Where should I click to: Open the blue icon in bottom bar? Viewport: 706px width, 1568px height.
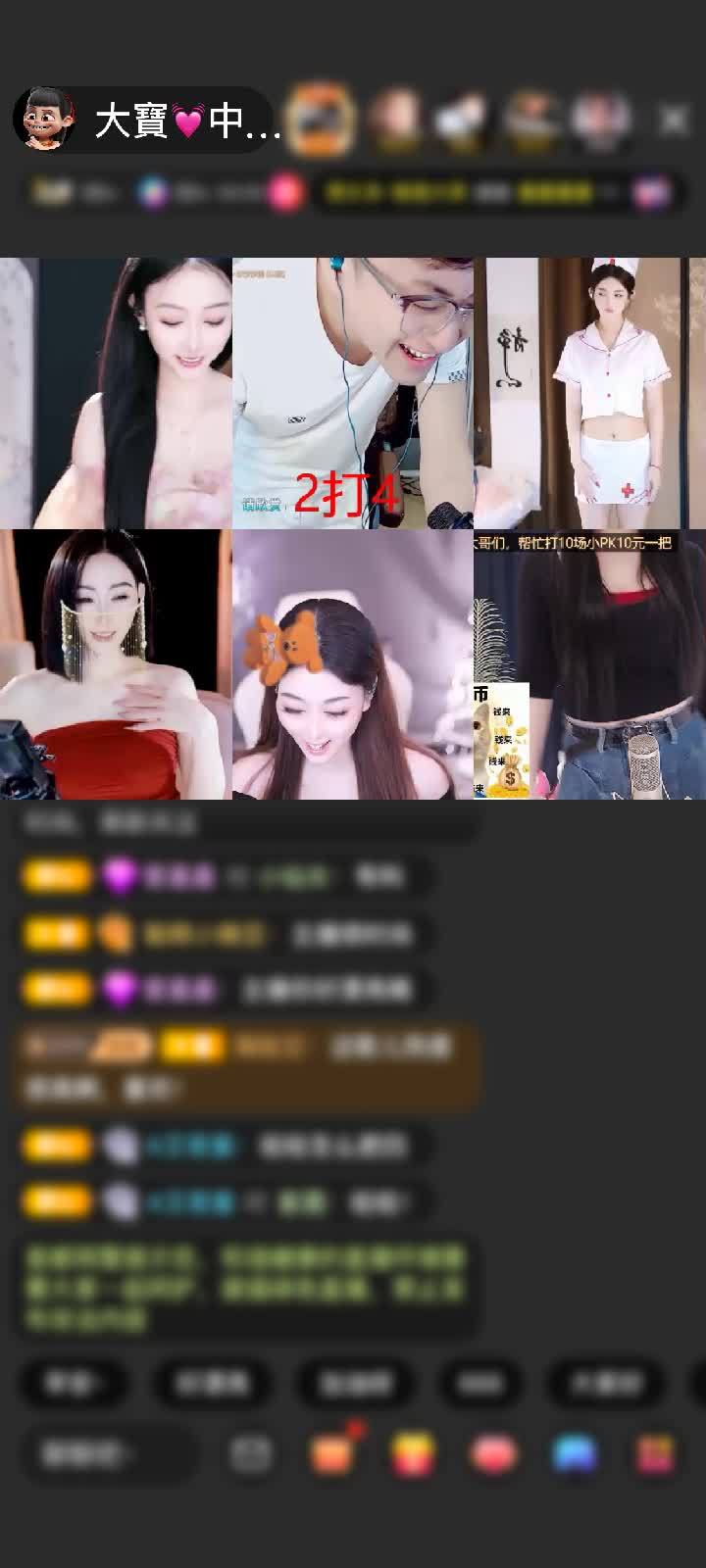tap(575, 1455)
